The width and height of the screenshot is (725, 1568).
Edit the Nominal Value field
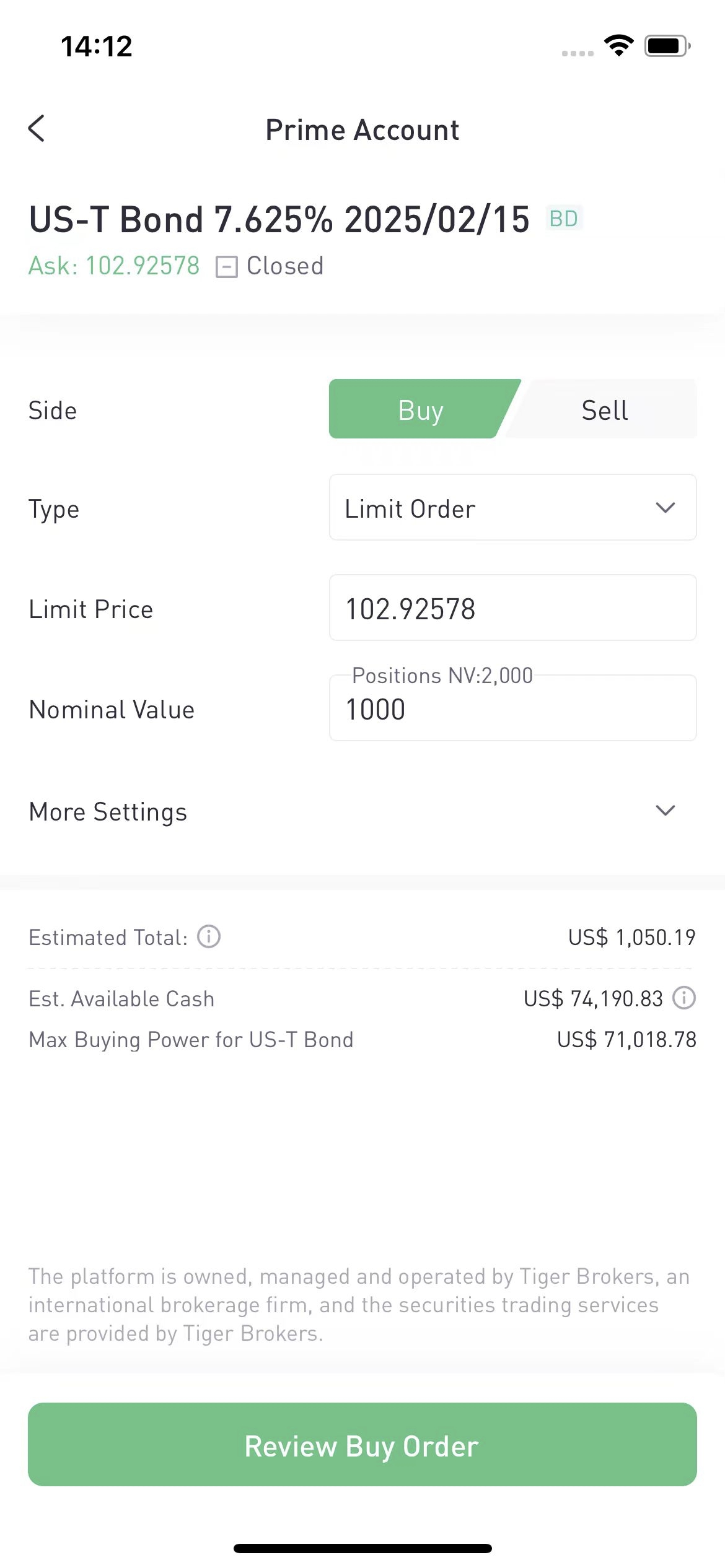pos(512,708)
